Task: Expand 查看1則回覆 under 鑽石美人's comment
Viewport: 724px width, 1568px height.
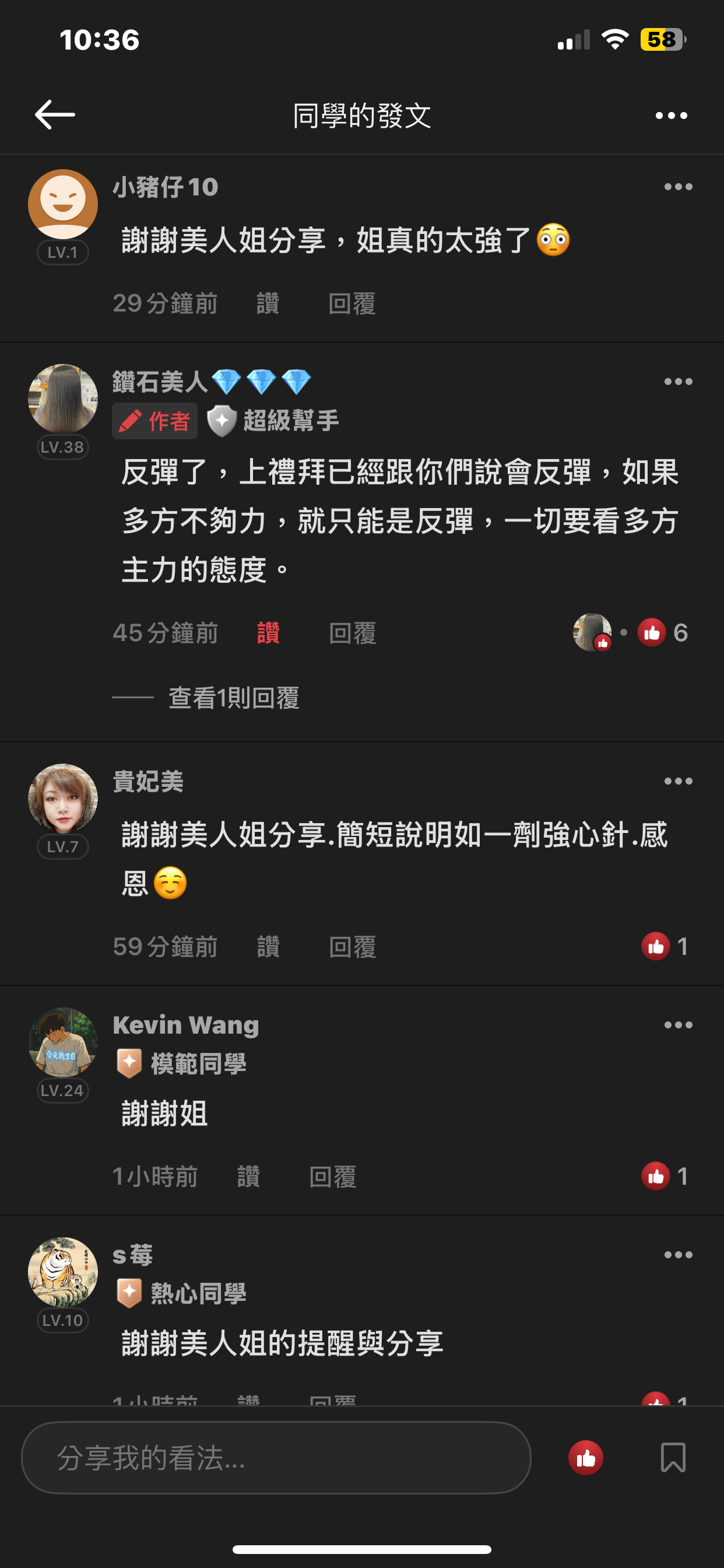Action: pos(234,698)
